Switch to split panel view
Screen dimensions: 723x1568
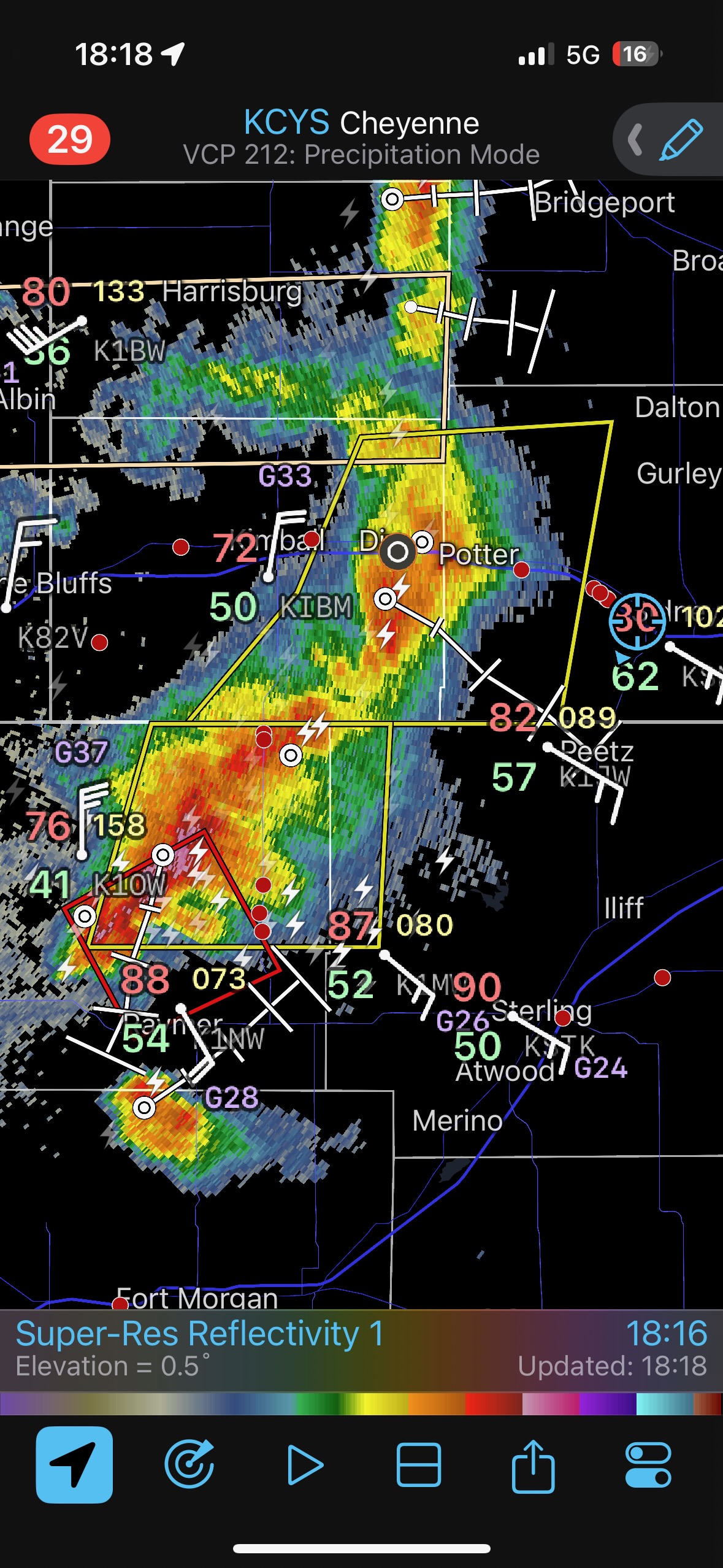[x=418, y=1464]
